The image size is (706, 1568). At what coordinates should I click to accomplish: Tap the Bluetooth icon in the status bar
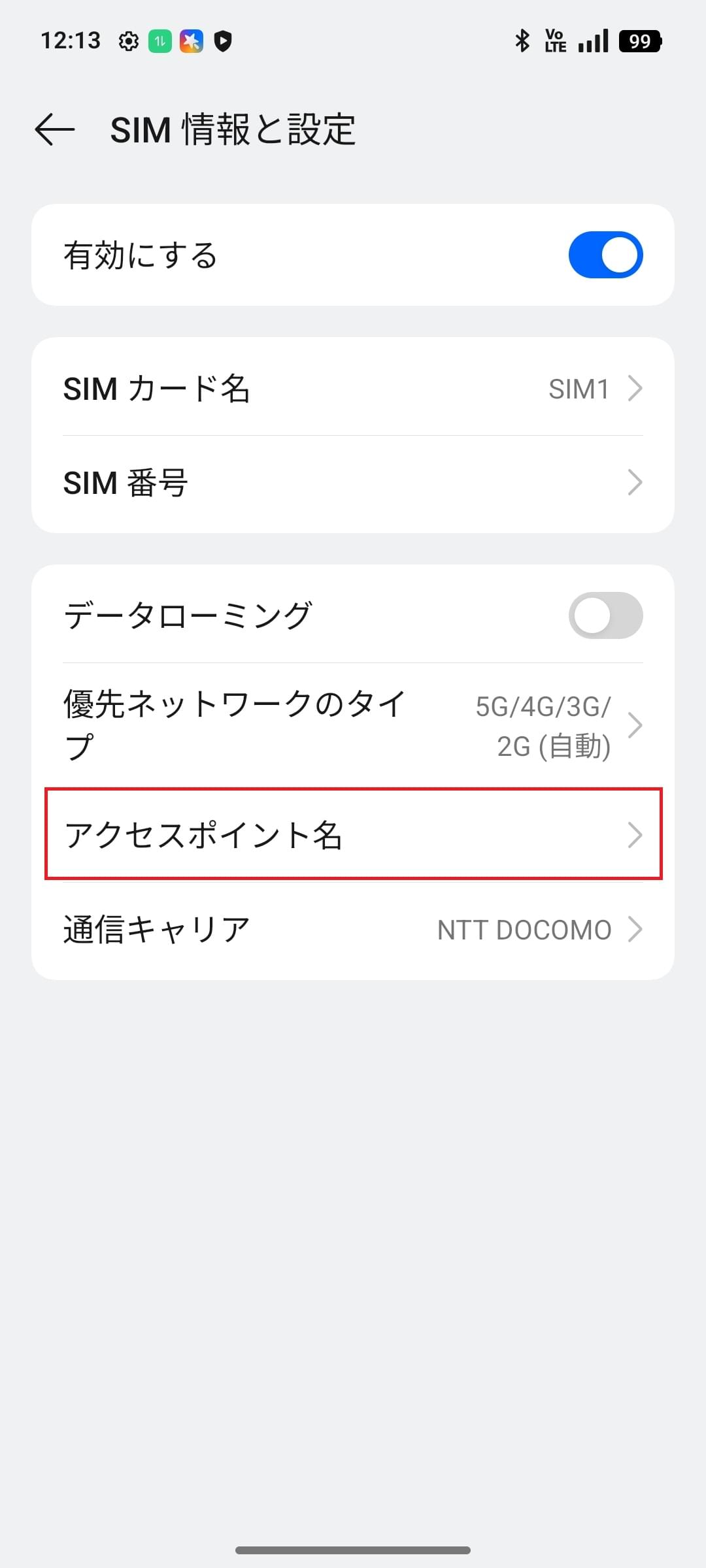[522, 41]
